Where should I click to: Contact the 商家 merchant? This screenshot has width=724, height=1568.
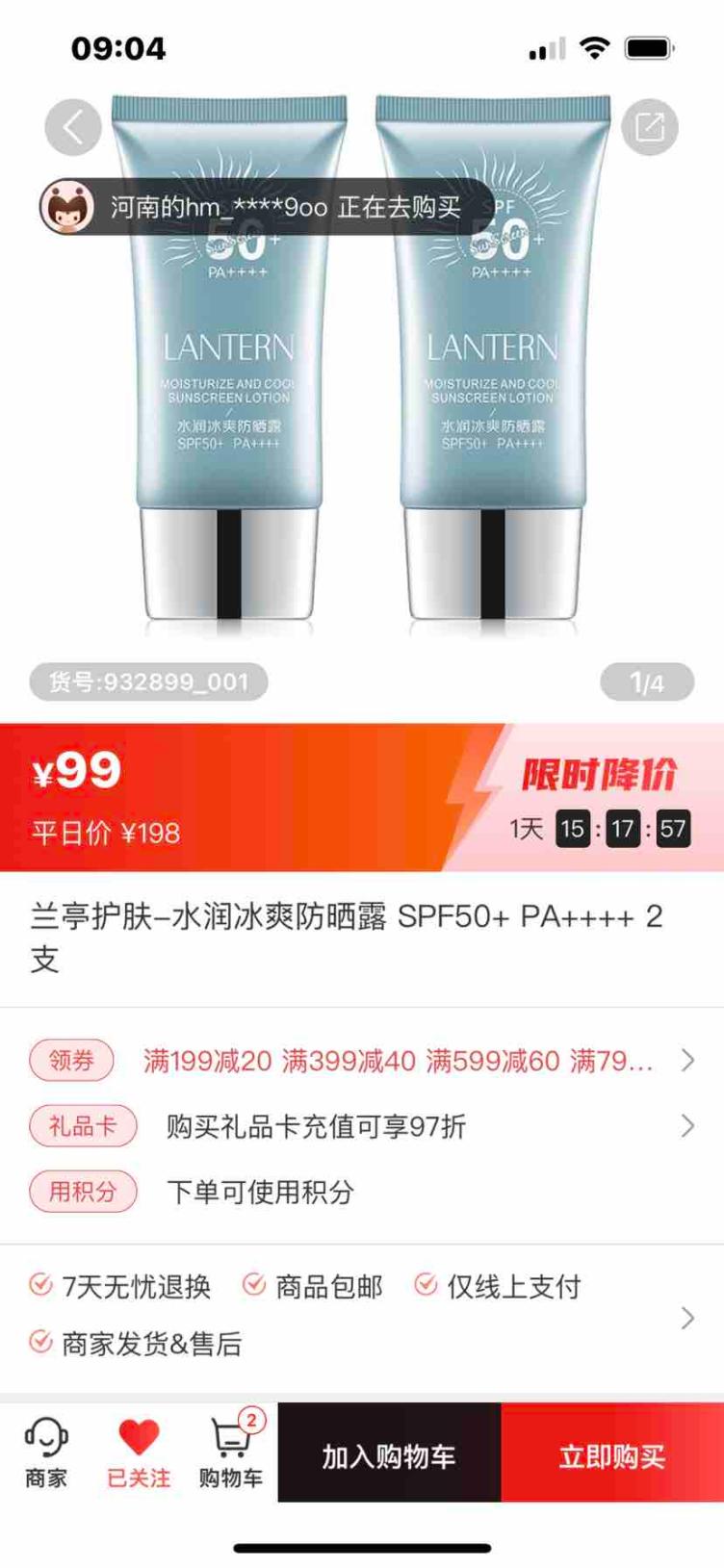[x=46, y=1452]
